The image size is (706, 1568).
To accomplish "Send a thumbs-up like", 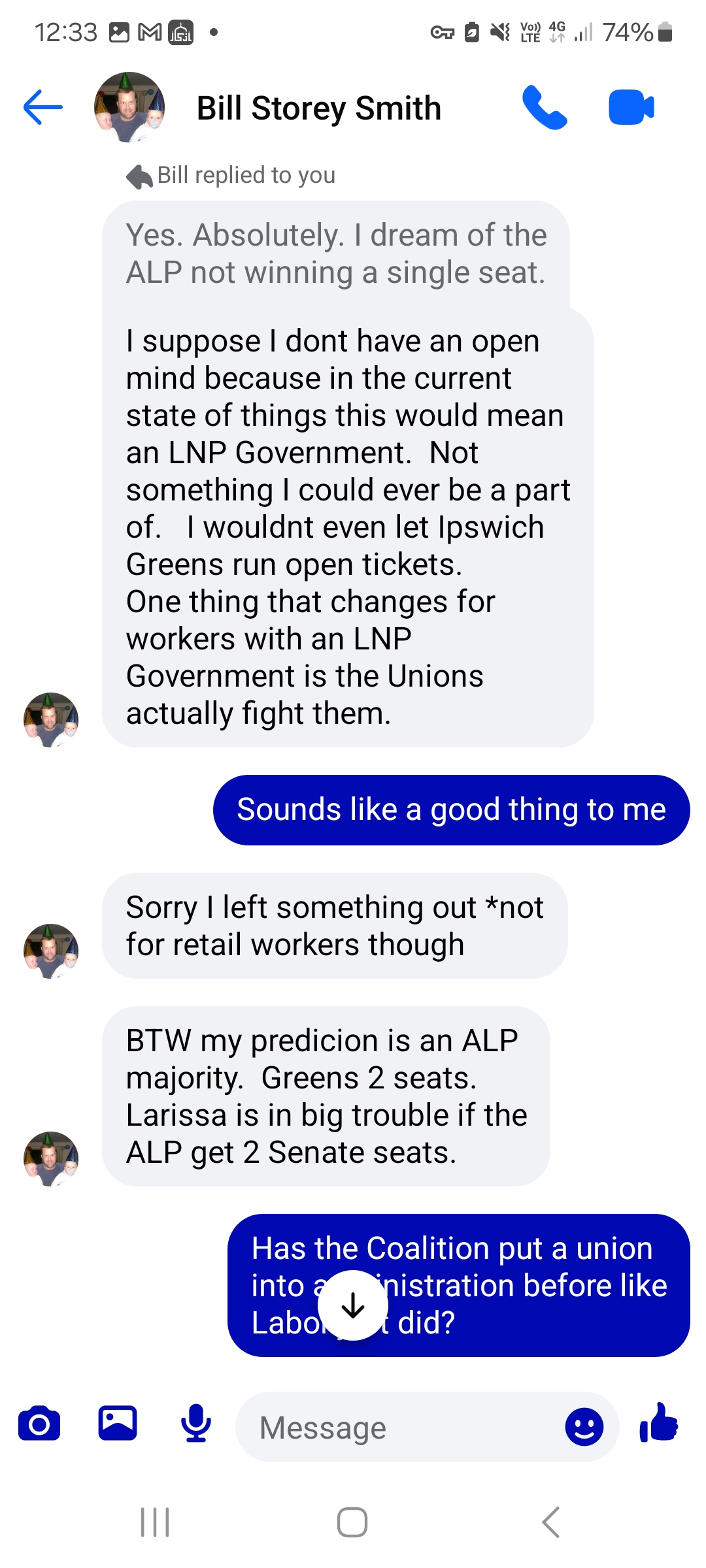I will tap(658, 1423).
